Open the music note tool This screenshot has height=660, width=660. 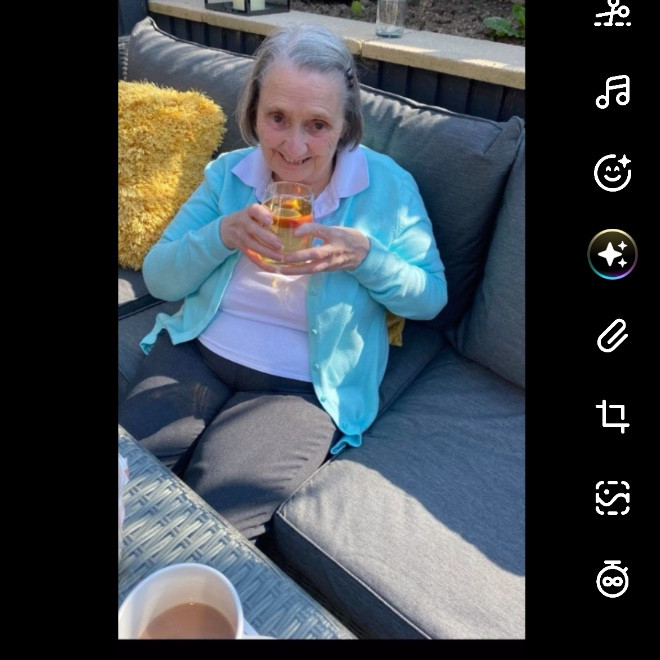(x=612, y=92)
